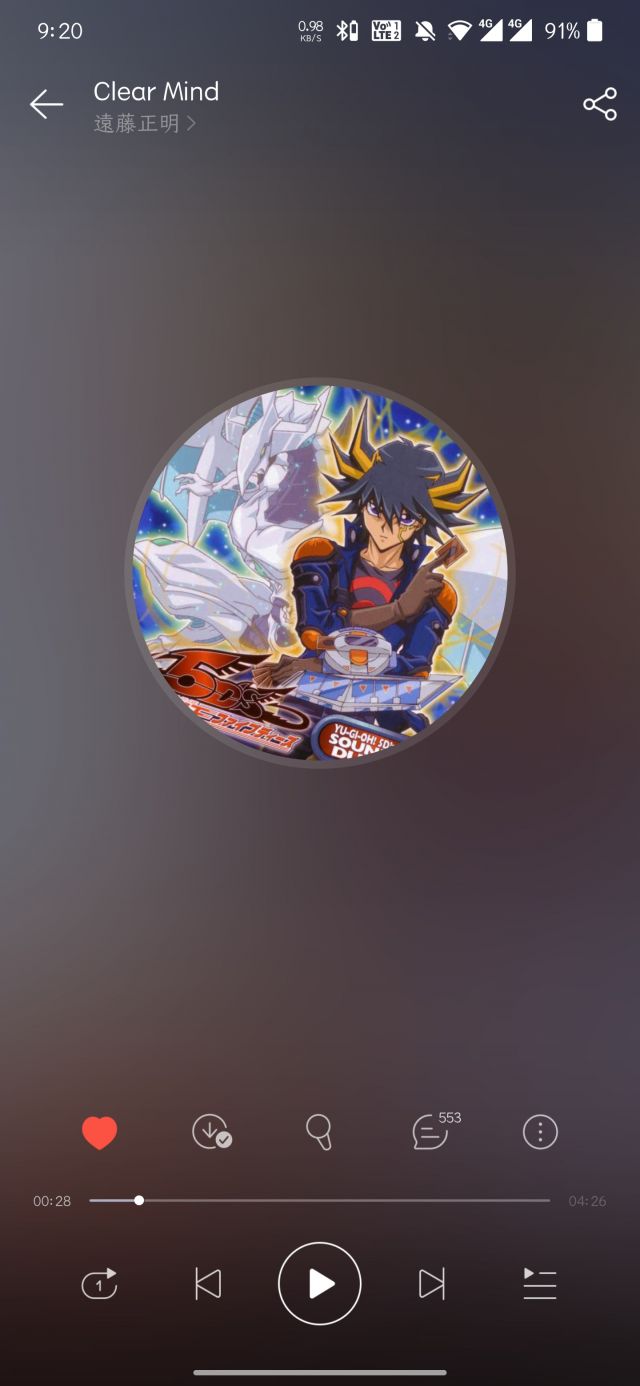Open the download icon options
640x1386 pixels.
211,1132
